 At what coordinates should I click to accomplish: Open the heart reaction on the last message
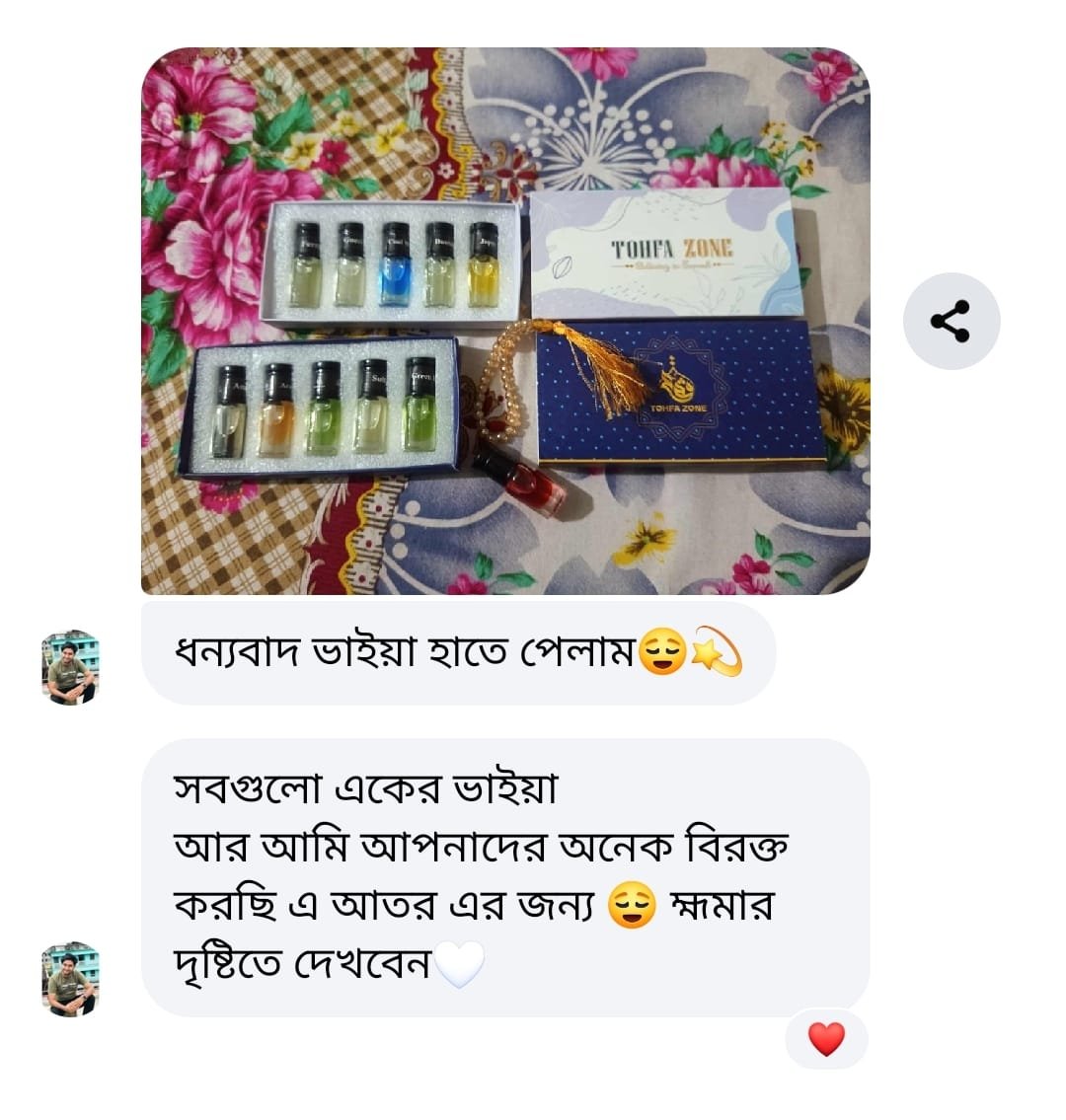(x=826, y=1039)
